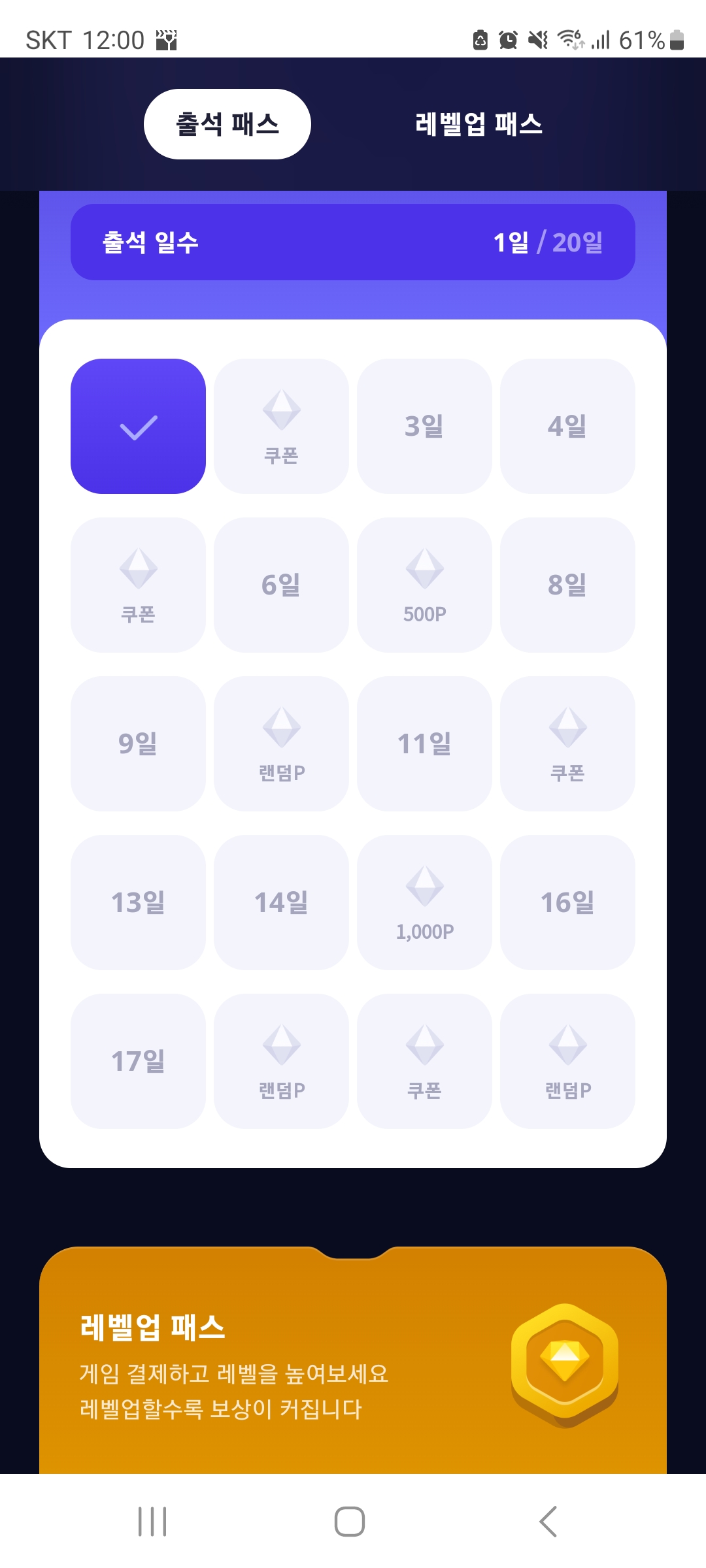Tap the 17일 attendance tile
The width and height of the screenshot is (706, 1568).
pos(138,1061)
